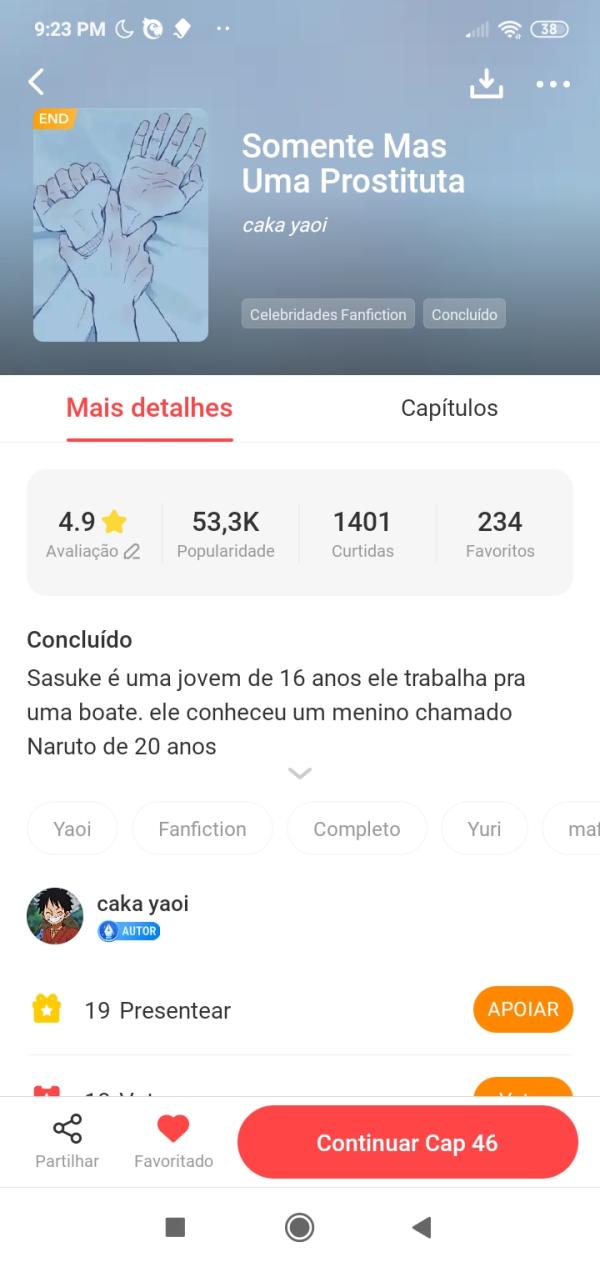The width and height of the screenshot is (600, 1267).
Task: Open the story cover image
Action: coord(121,225)
